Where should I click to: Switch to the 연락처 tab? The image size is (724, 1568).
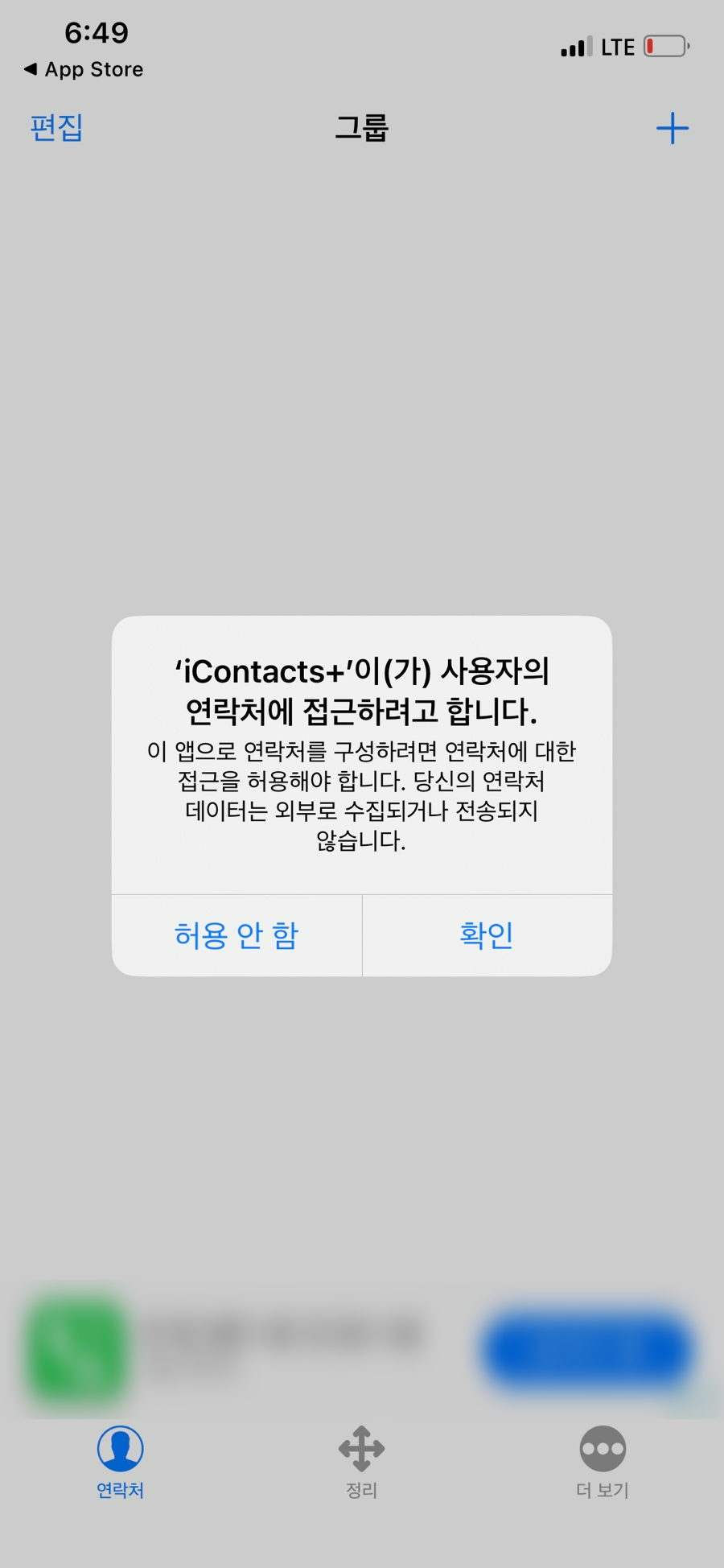(121, 1462)
